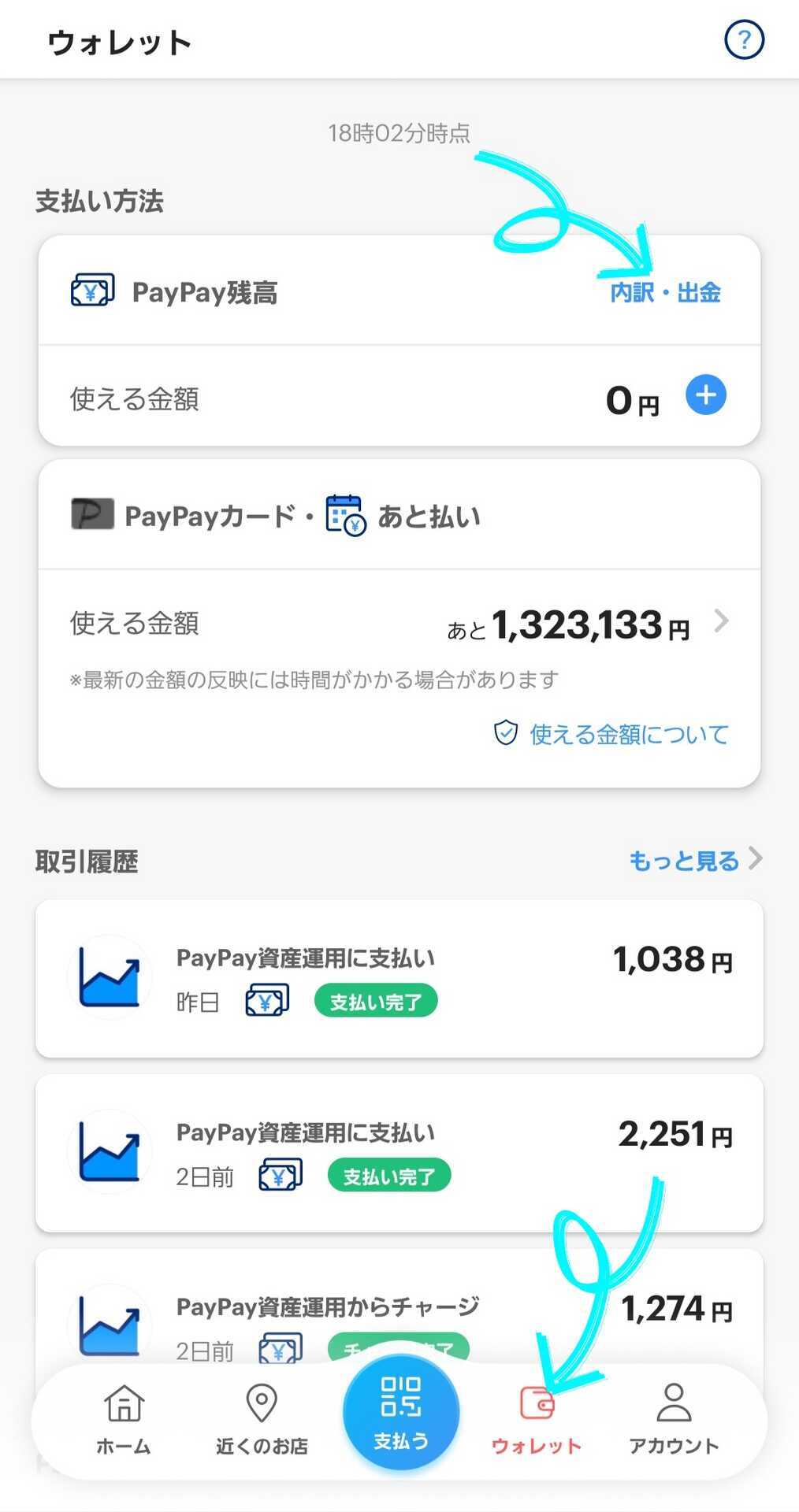Screen dimensions: 799x1512
Task: Tap the 支払う QR pay button
Action: pyautogui.click(x=400, y=1413)
